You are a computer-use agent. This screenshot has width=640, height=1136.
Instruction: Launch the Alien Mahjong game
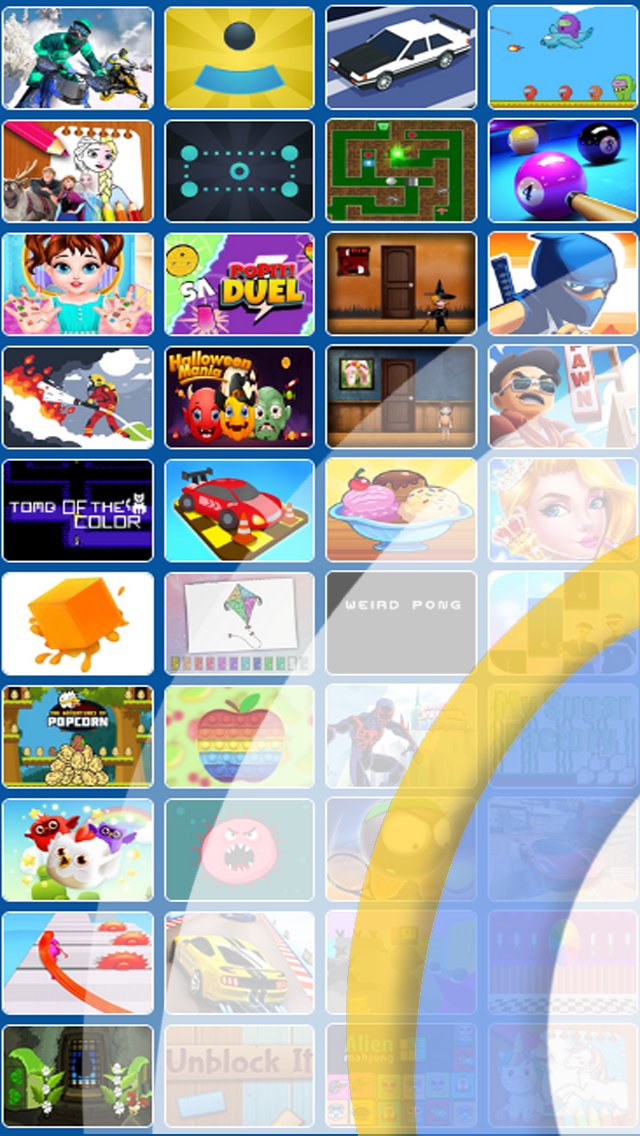[x=401, y=1075]
